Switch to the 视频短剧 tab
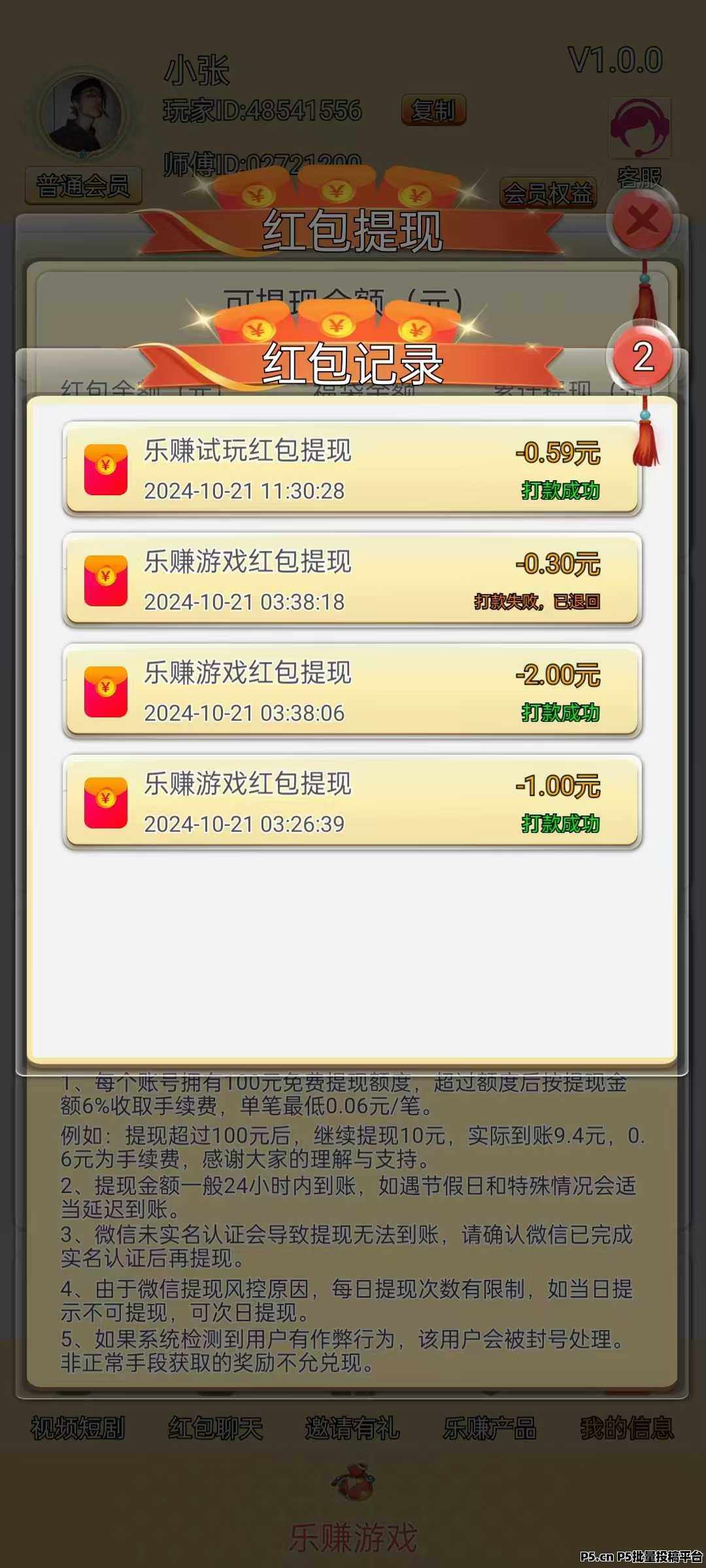This screenshot has width=706, height=1568. click(x=78, y=1428)
